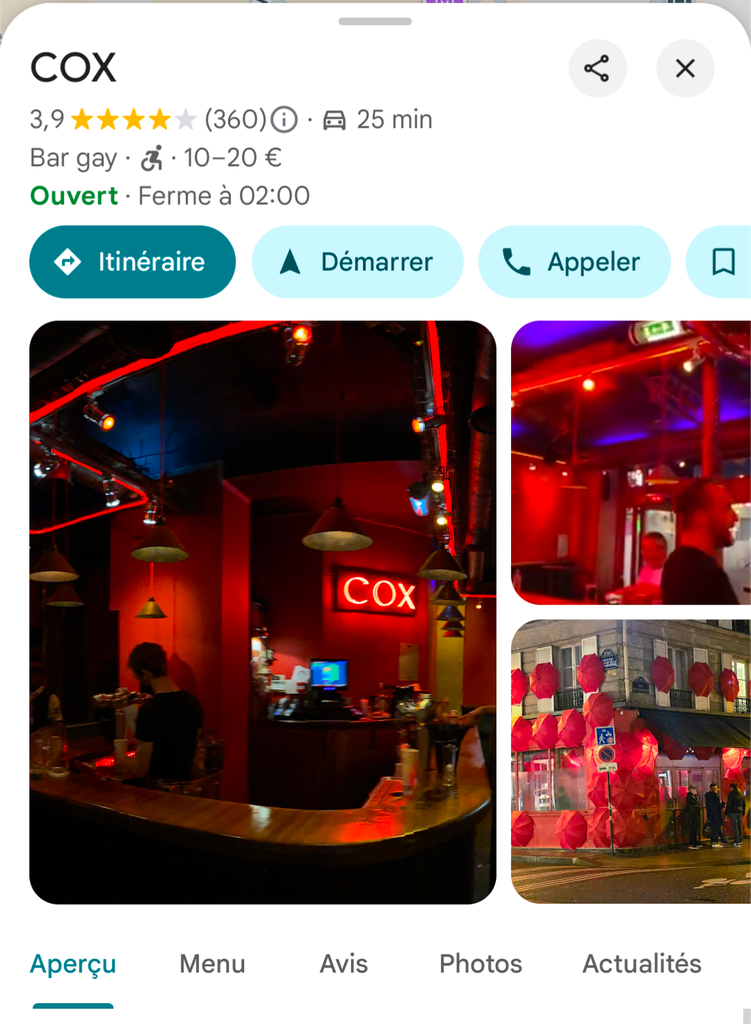Viewport: 751px width, 1024px height.
Task: Switch to the Actualités tab
Action: (641, 964)
